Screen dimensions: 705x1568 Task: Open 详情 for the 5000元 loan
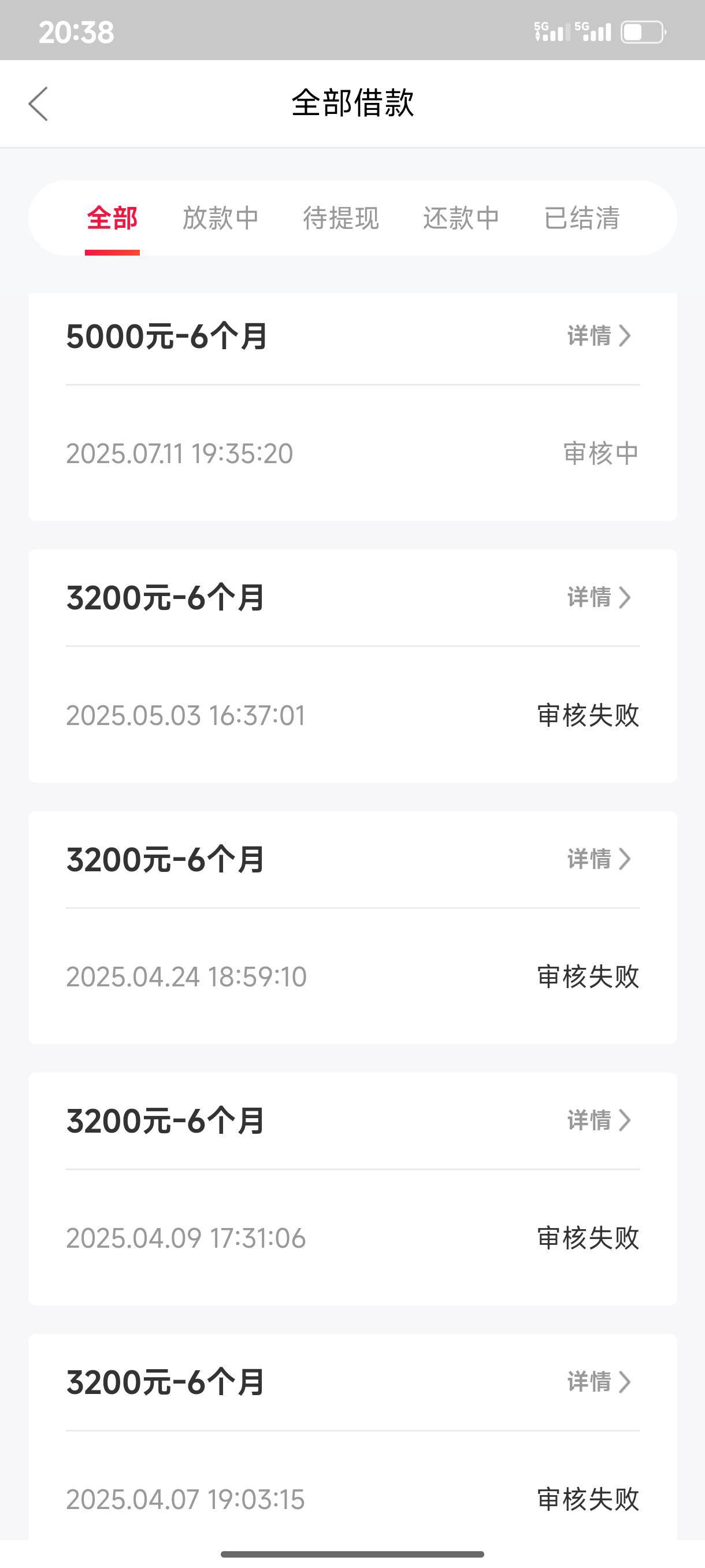(x=599, y=335)
